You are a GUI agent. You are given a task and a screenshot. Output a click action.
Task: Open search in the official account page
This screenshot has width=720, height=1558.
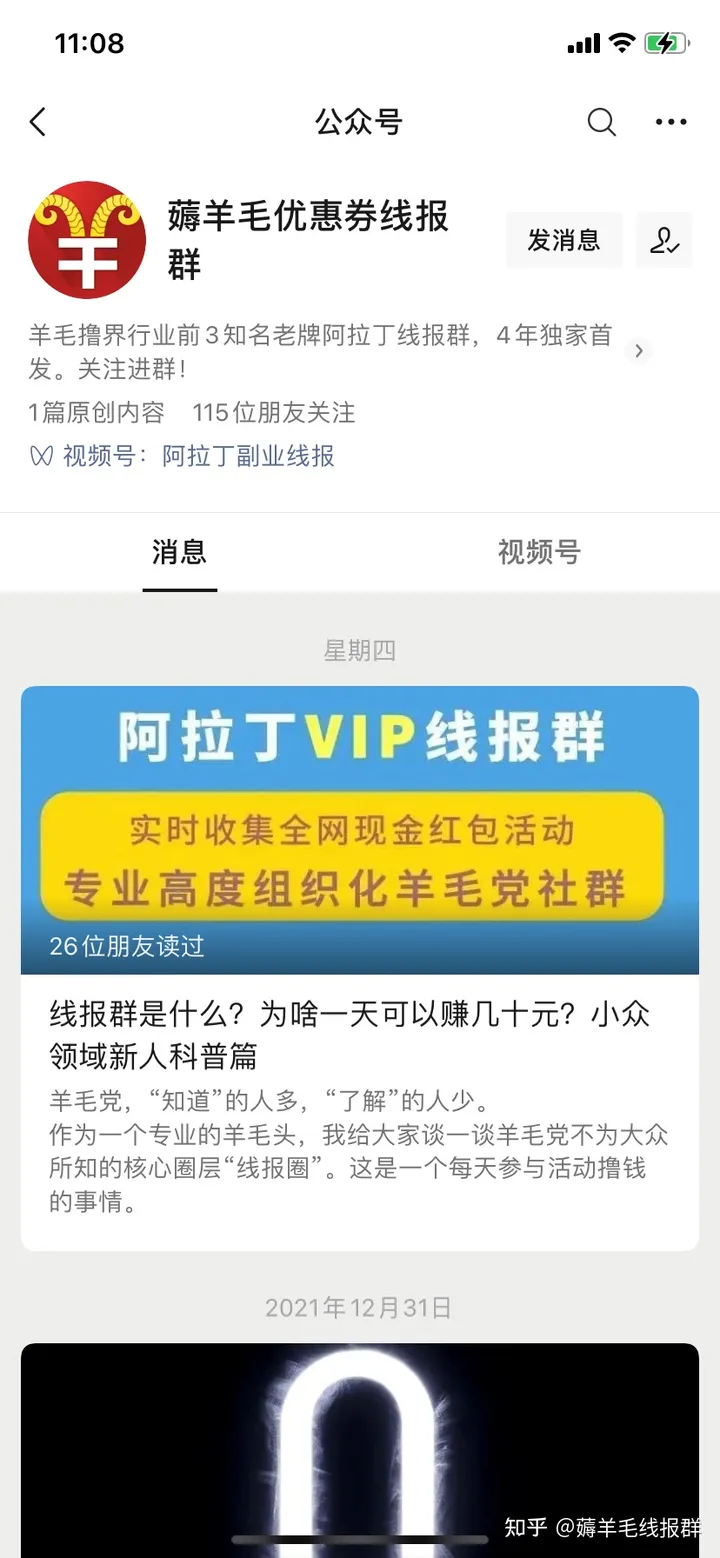601,122
